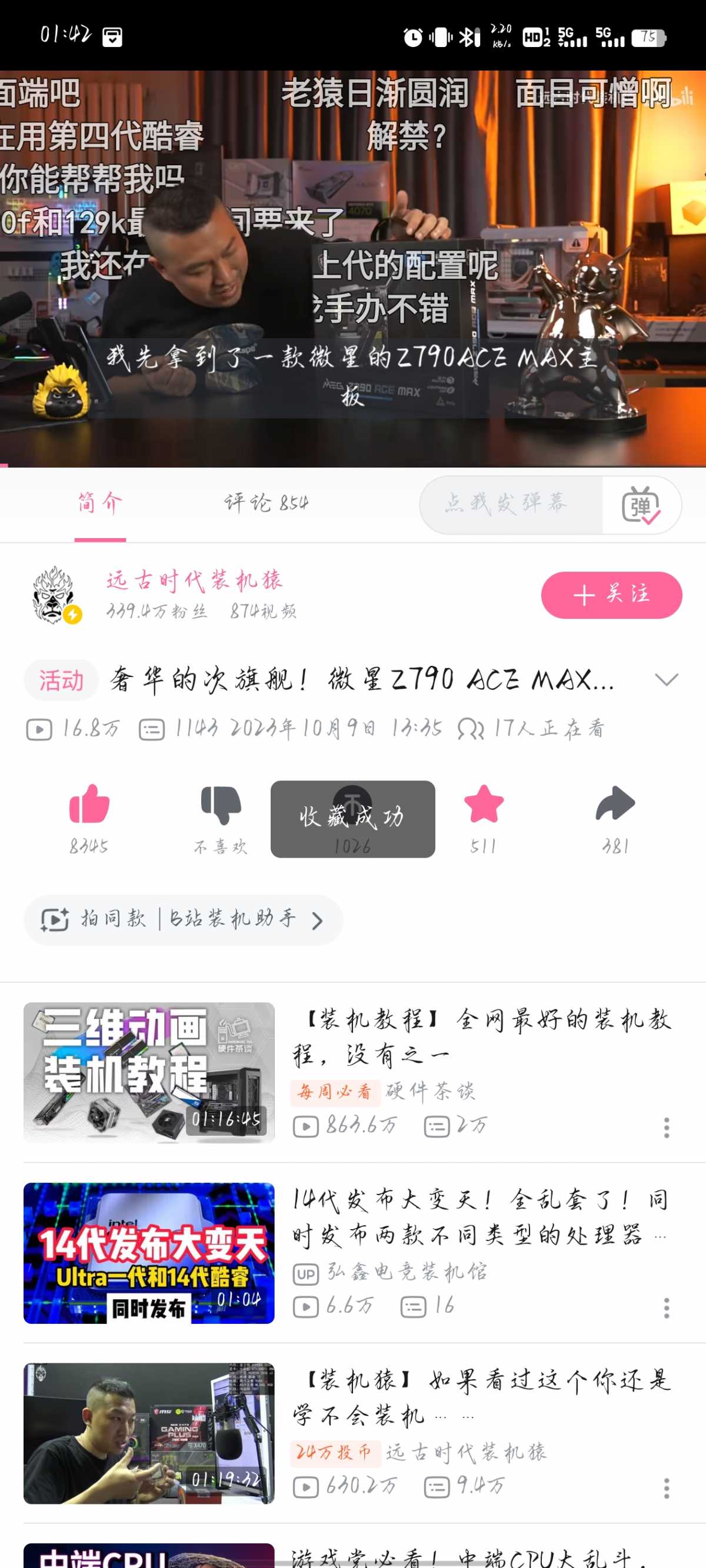Tap the video player showing the Z790 ACE MAX
The image size is (706, 1568).
[352, 268]
